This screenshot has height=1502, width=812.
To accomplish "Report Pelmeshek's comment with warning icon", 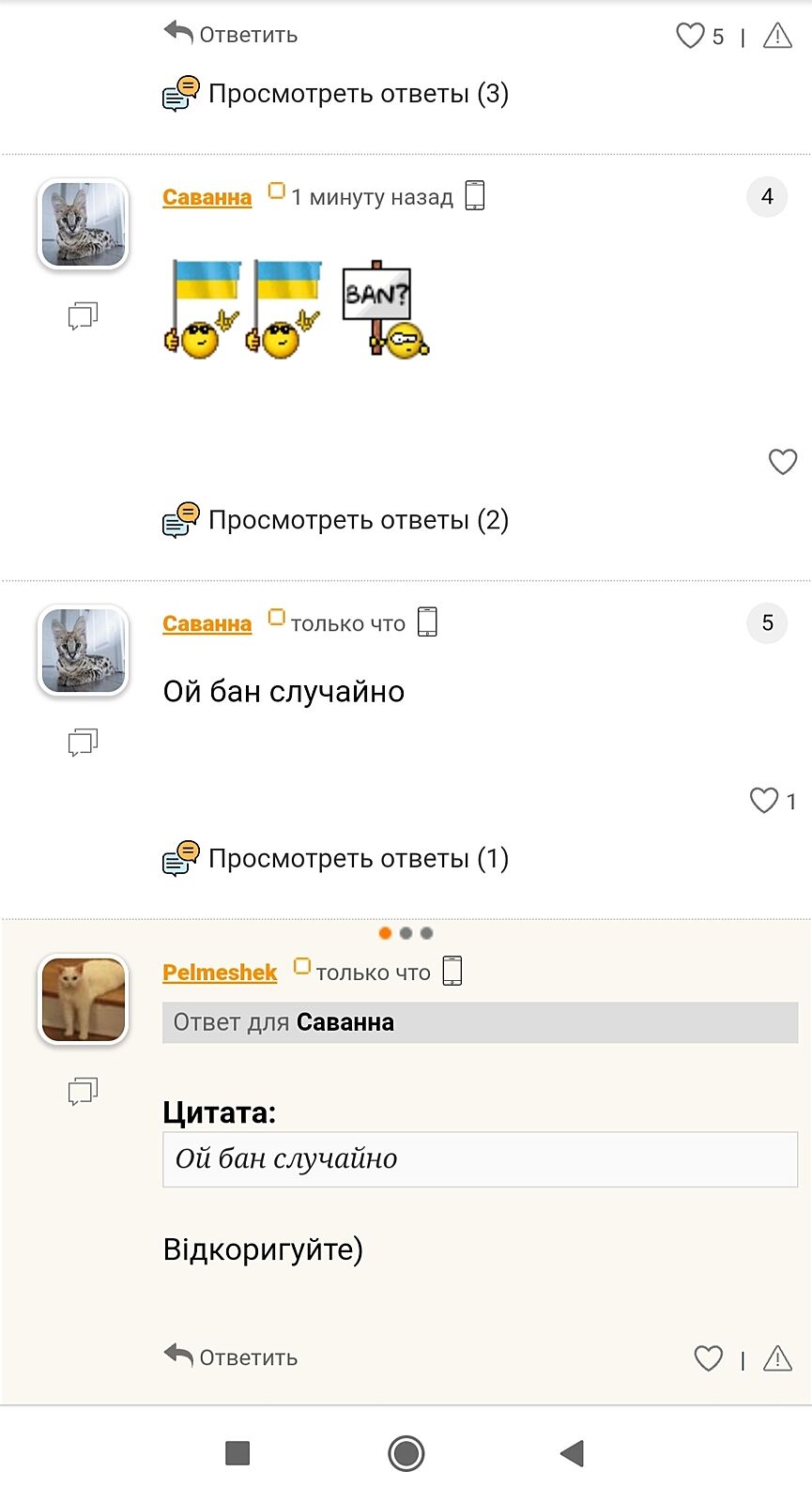I will coord(777,1358).
